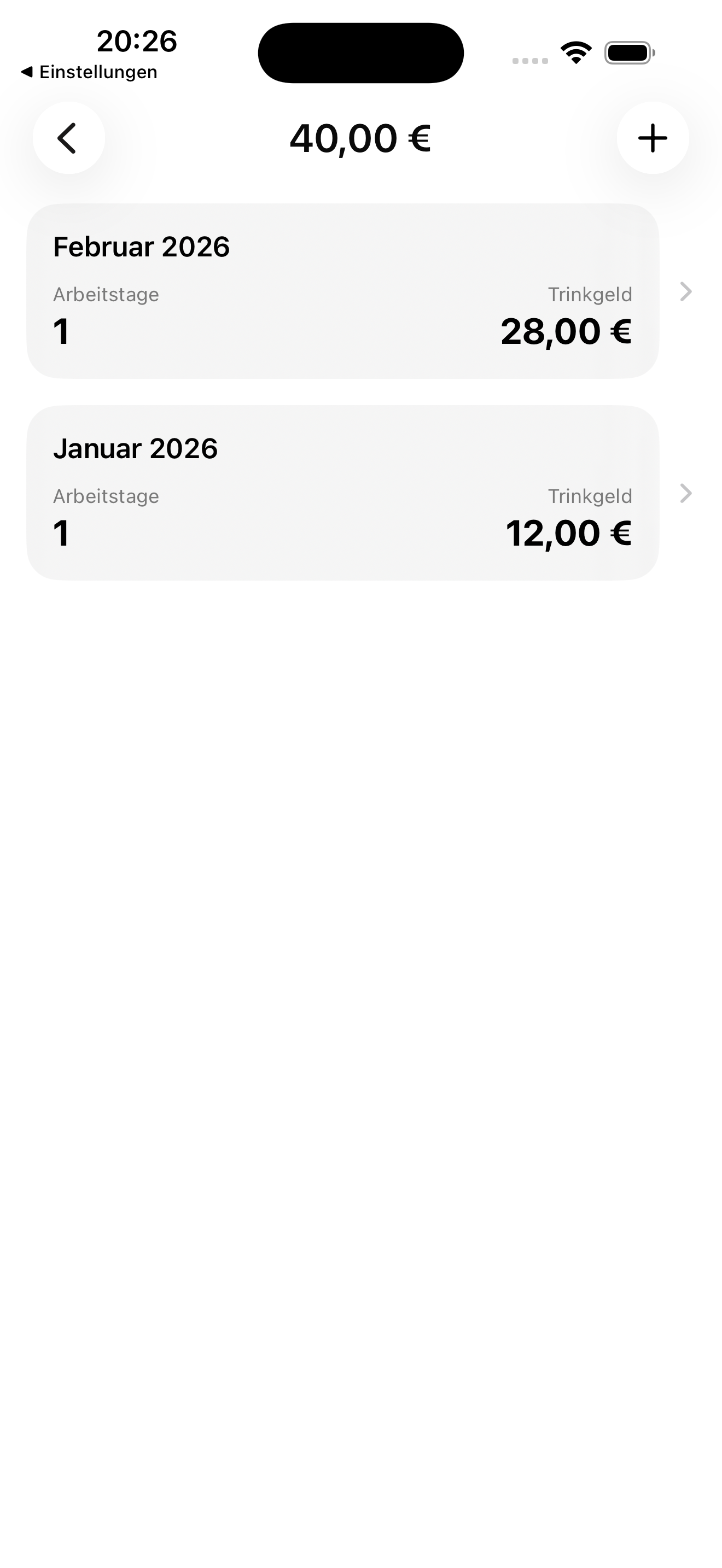
Task: Open the Januar 2026 card
Action: pyautogui.click(x=343, y=493)
